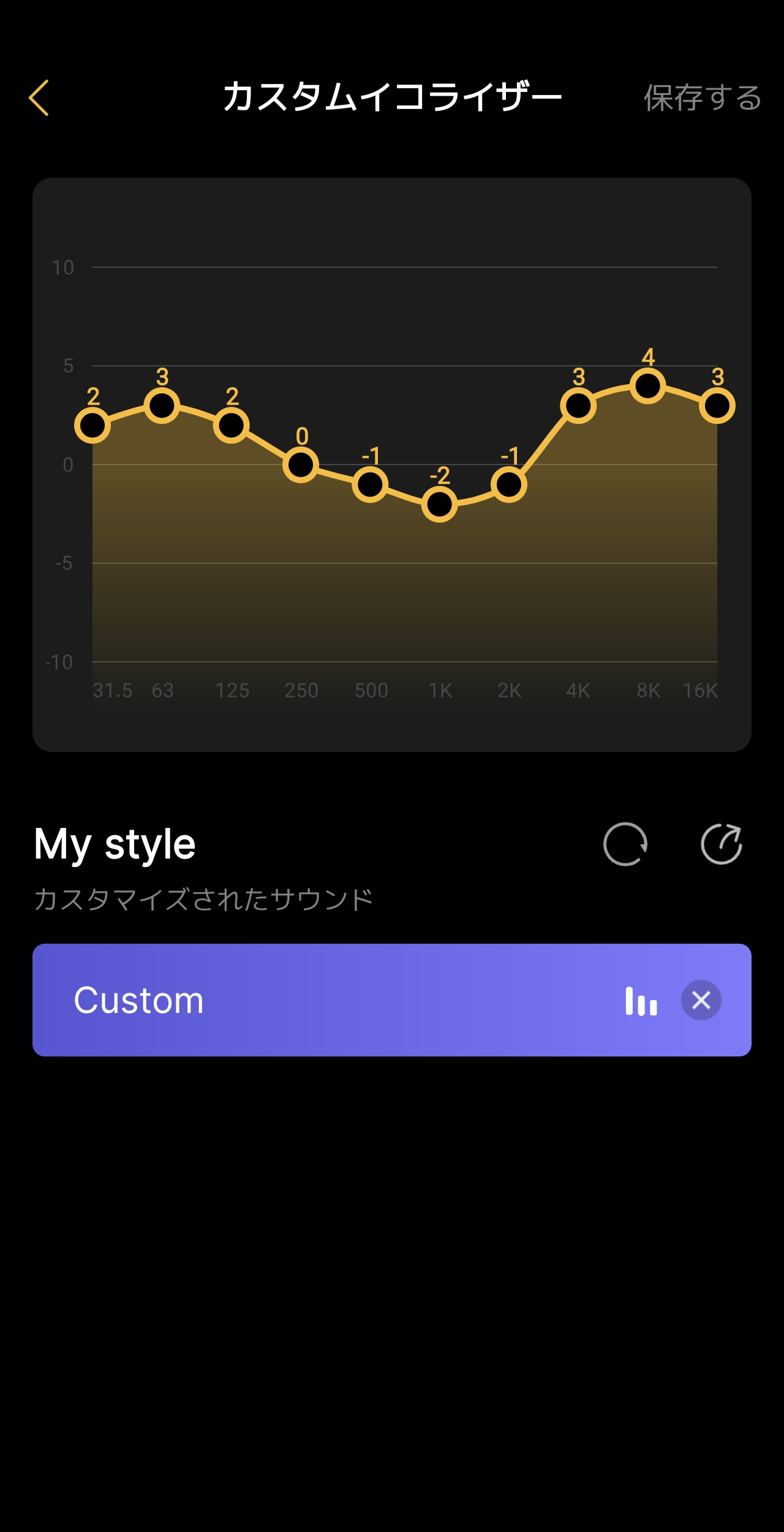
Task: Select the 31.5 Hz band handle
Action: 92,425
